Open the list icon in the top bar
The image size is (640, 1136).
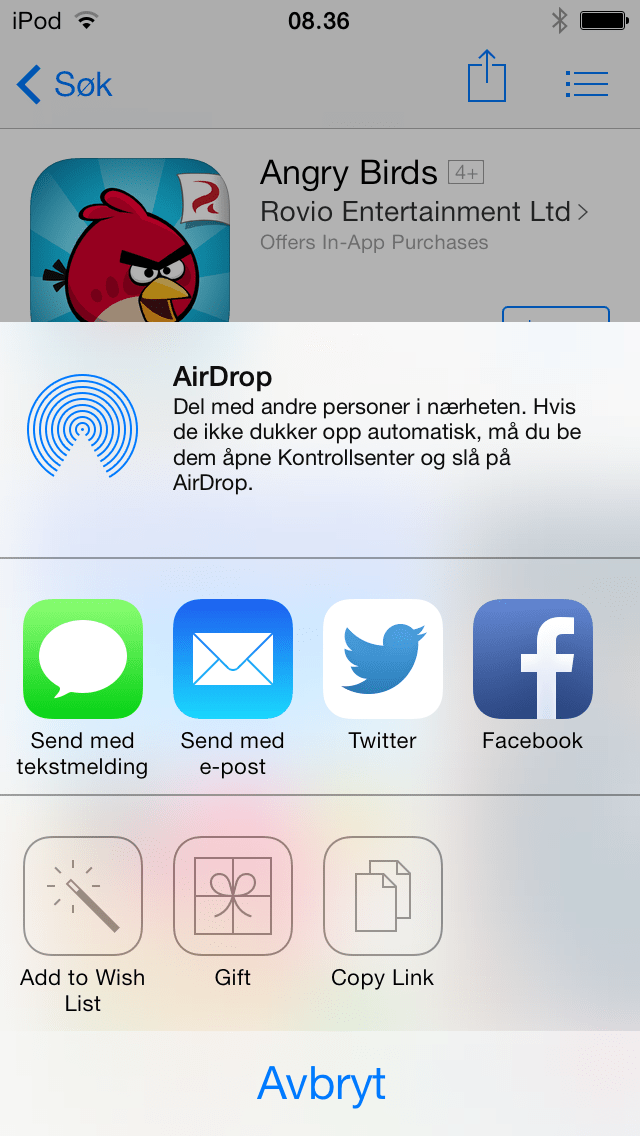point(586,84)
